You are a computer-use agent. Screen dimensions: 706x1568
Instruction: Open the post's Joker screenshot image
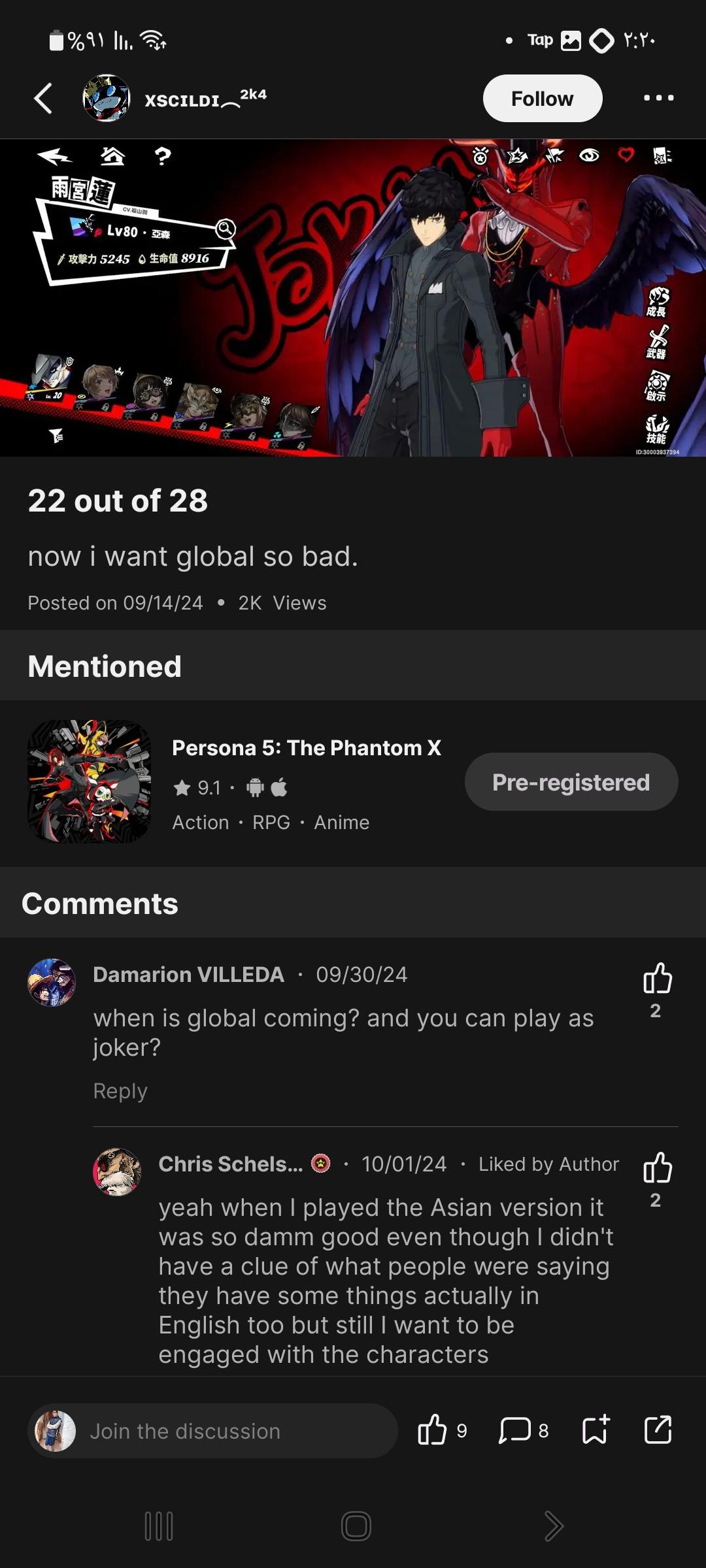[353, 297]
